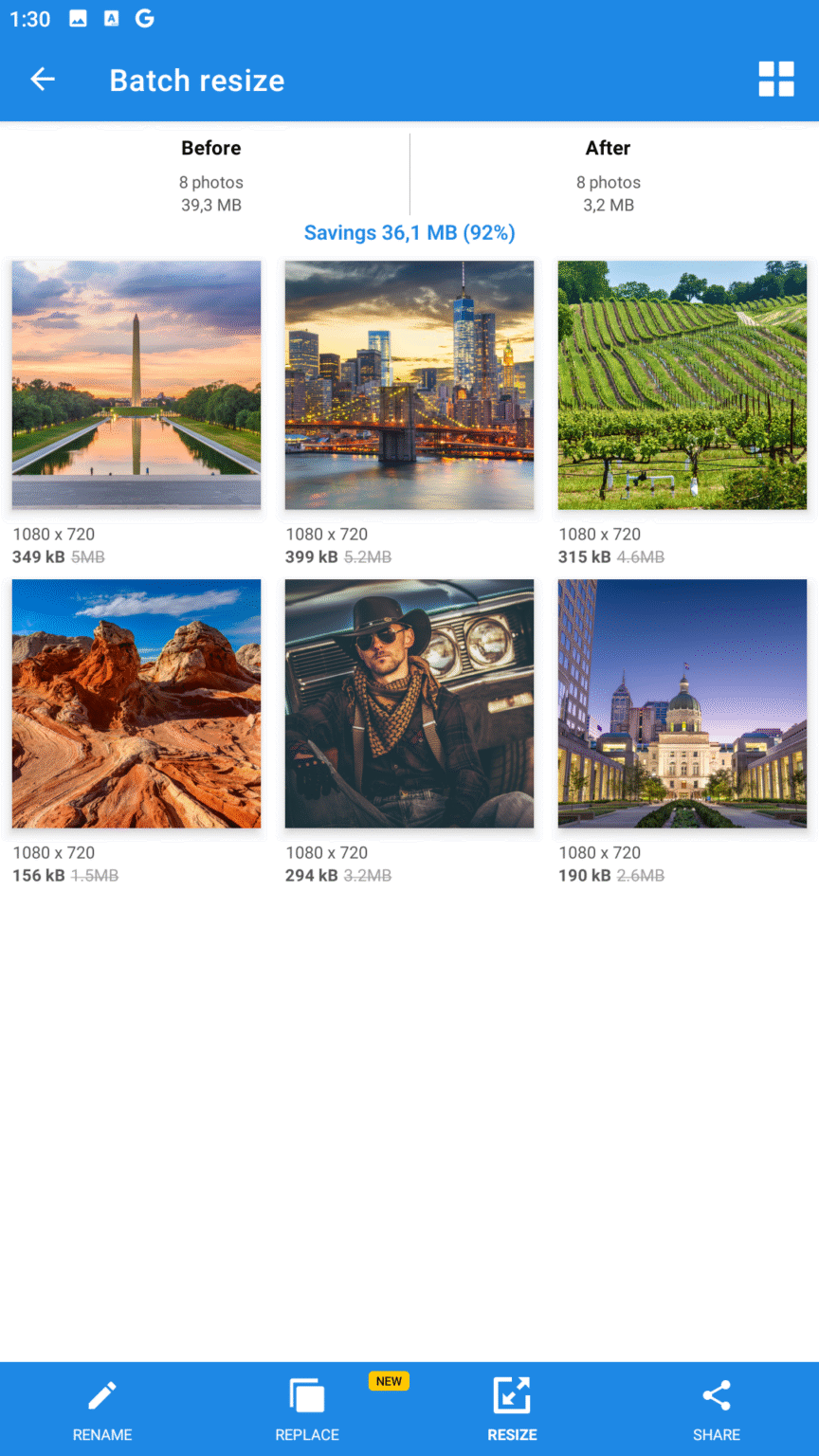The image size is (819, 1456).
Task: Open the Resize tool icon
Action: 512,1395
